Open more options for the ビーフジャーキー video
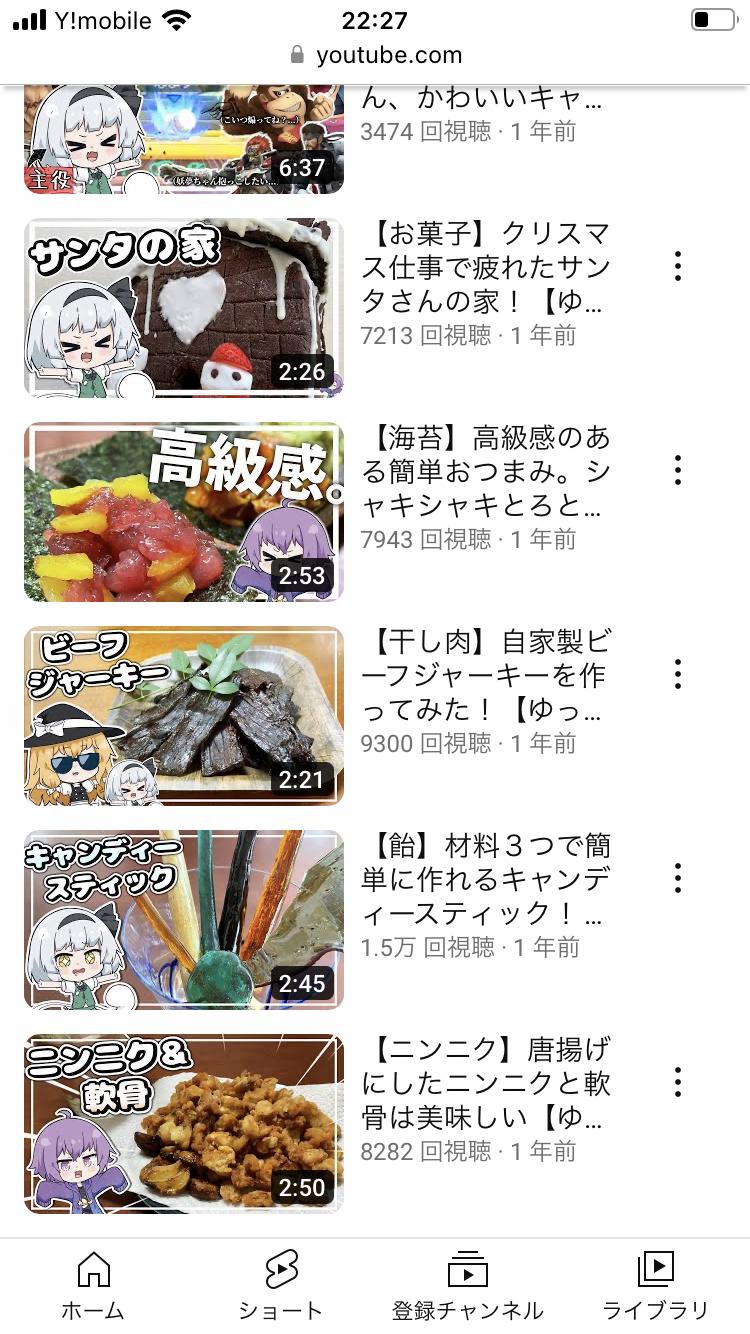The height and width of the screenshot is (1334, 750). click(x=678, y=674)
